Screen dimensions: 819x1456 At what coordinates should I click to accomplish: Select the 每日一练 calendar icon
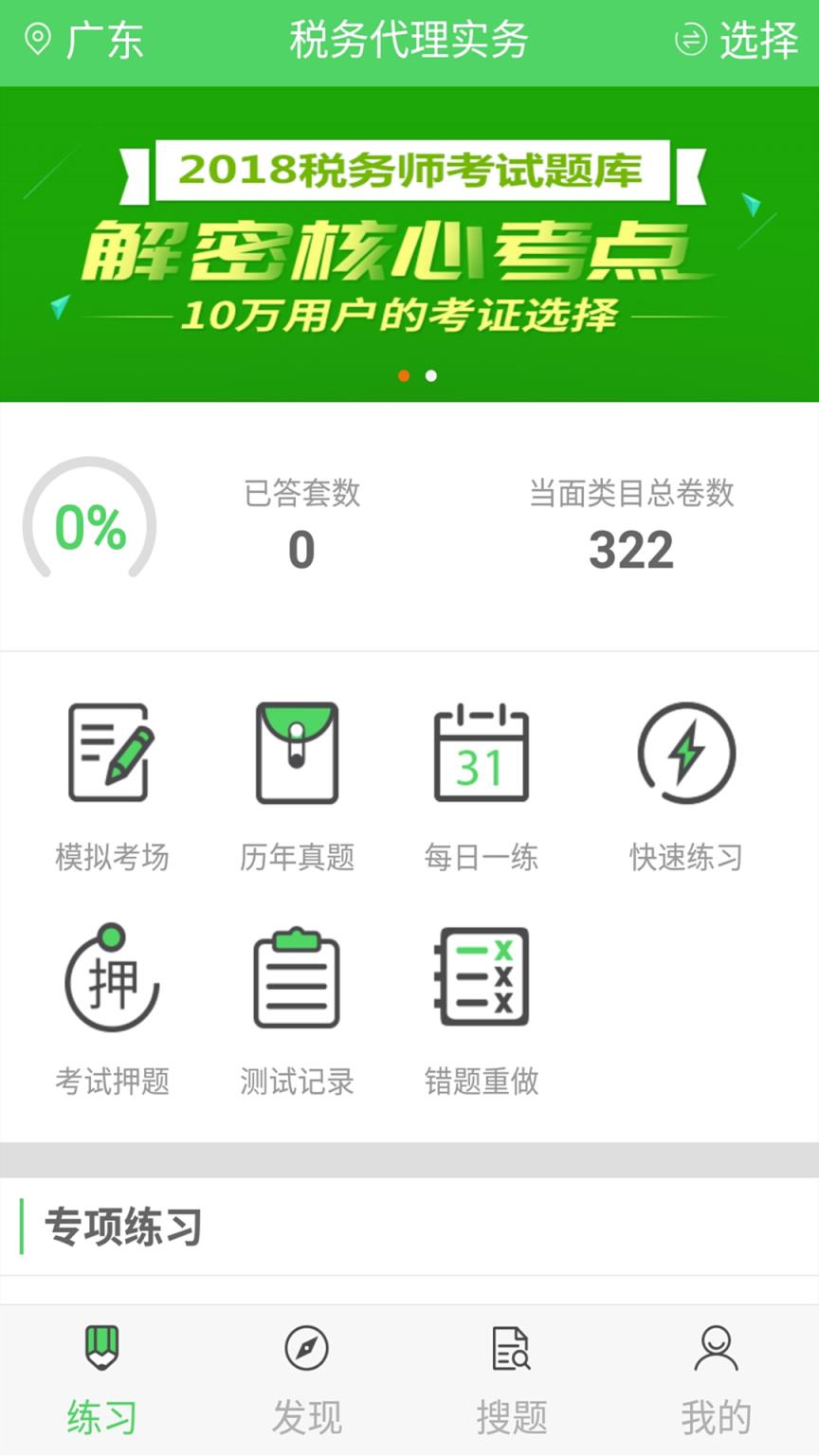click(x=482, y=754)
